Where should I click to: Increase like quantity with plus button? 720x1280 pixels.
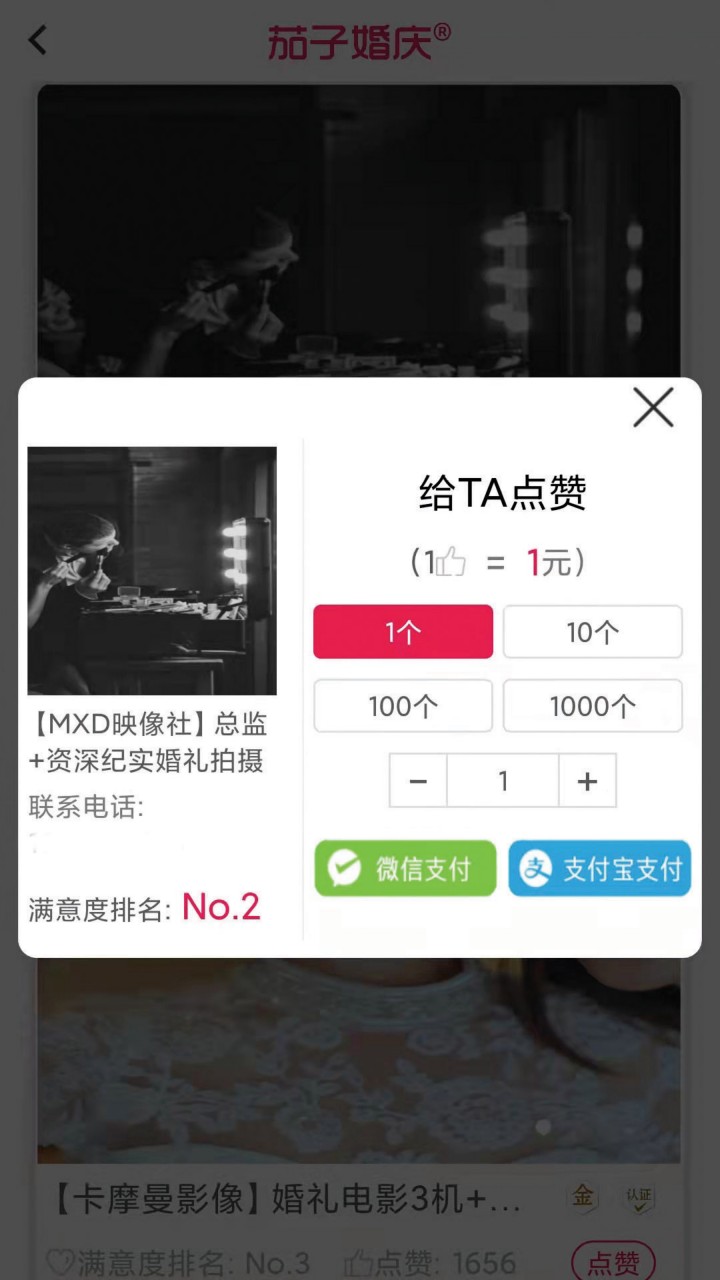pyautogui.click(x=587, y=781)
